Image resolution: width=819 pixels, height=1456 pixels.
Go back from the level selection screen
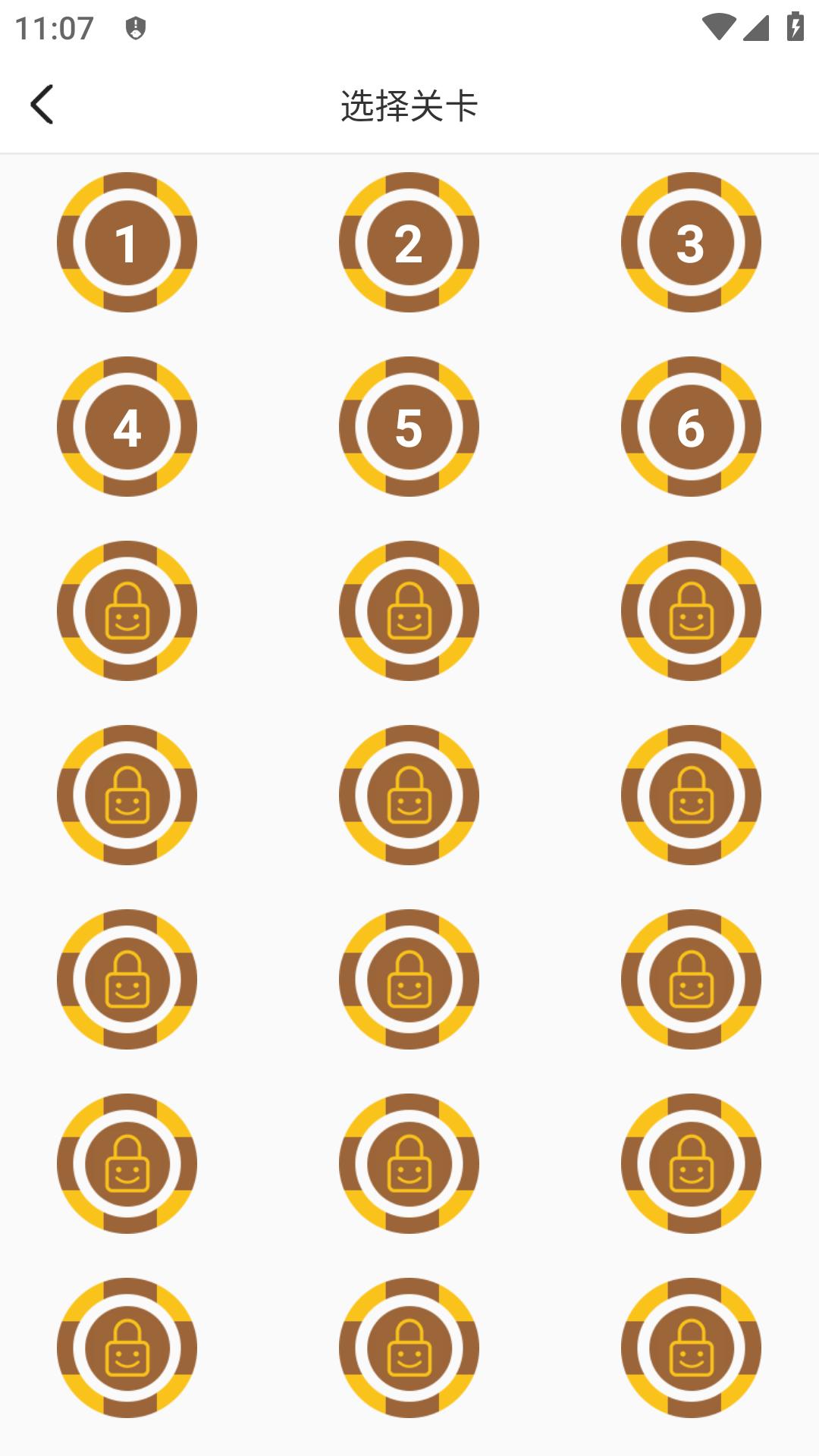[x=42, y=105]
